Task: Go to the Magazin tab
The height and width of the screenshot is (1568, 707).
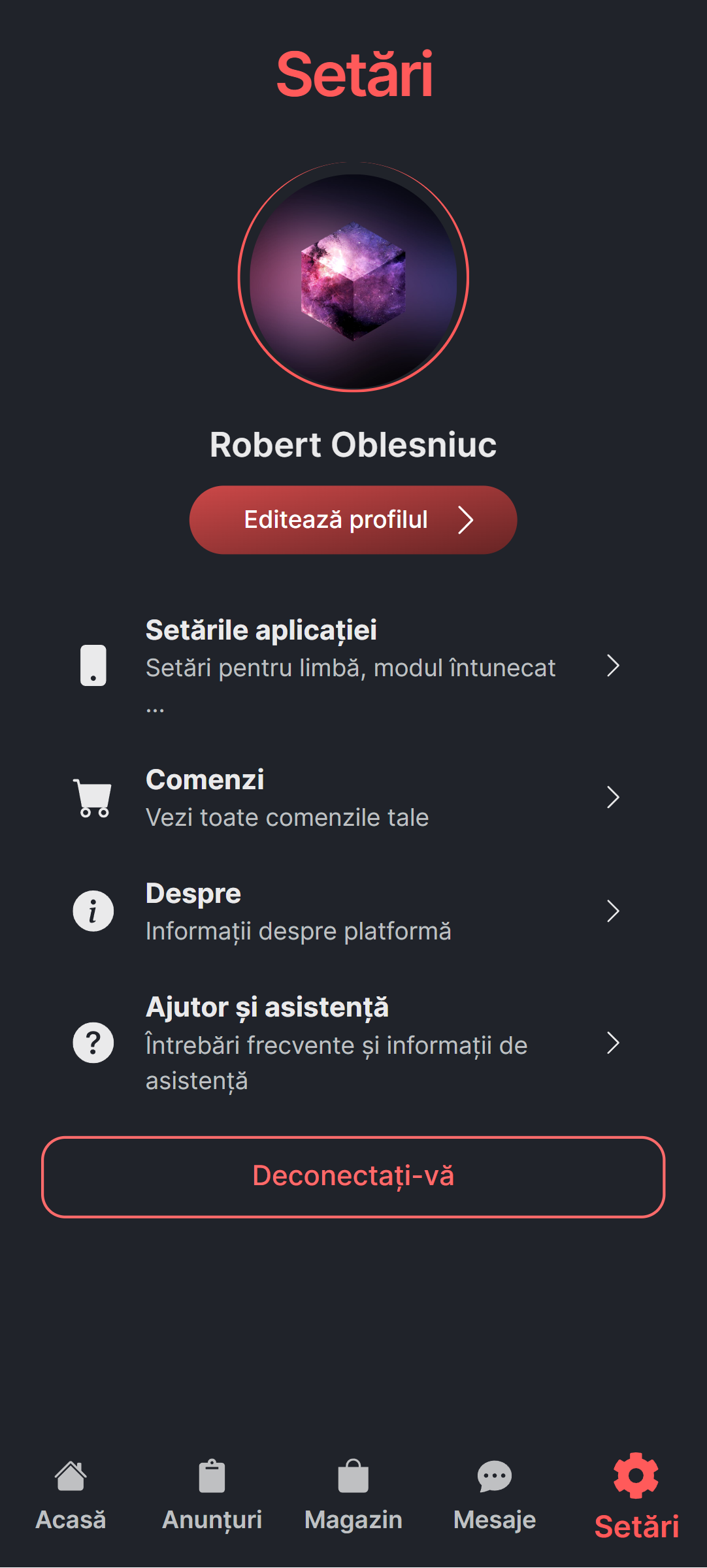Action: point(353,1496)
